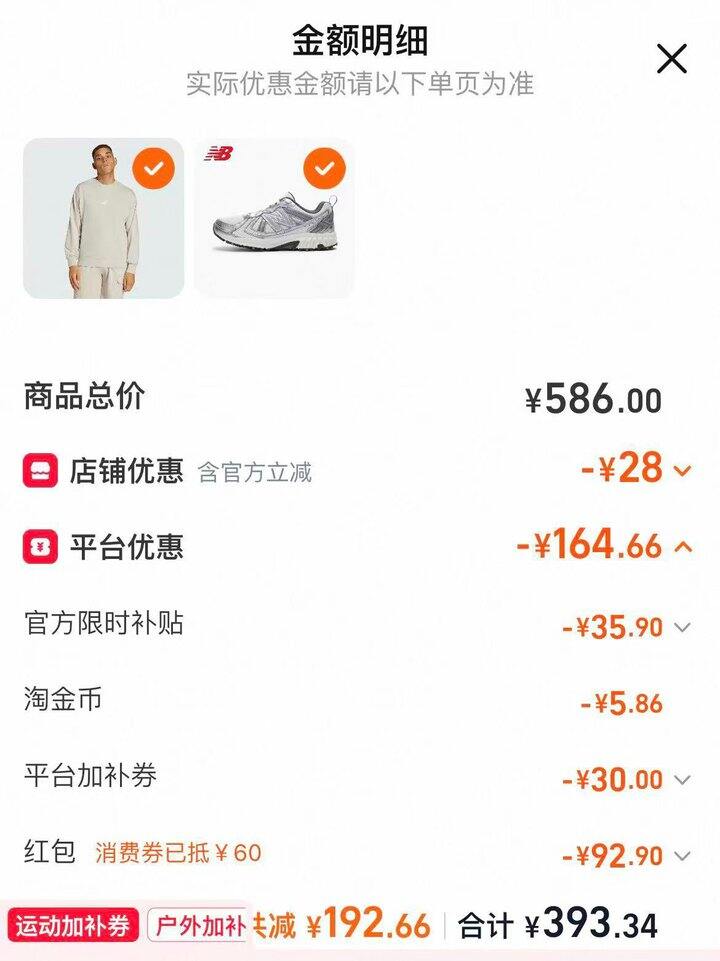Uncheck the New Balance sneakers product

324,169
